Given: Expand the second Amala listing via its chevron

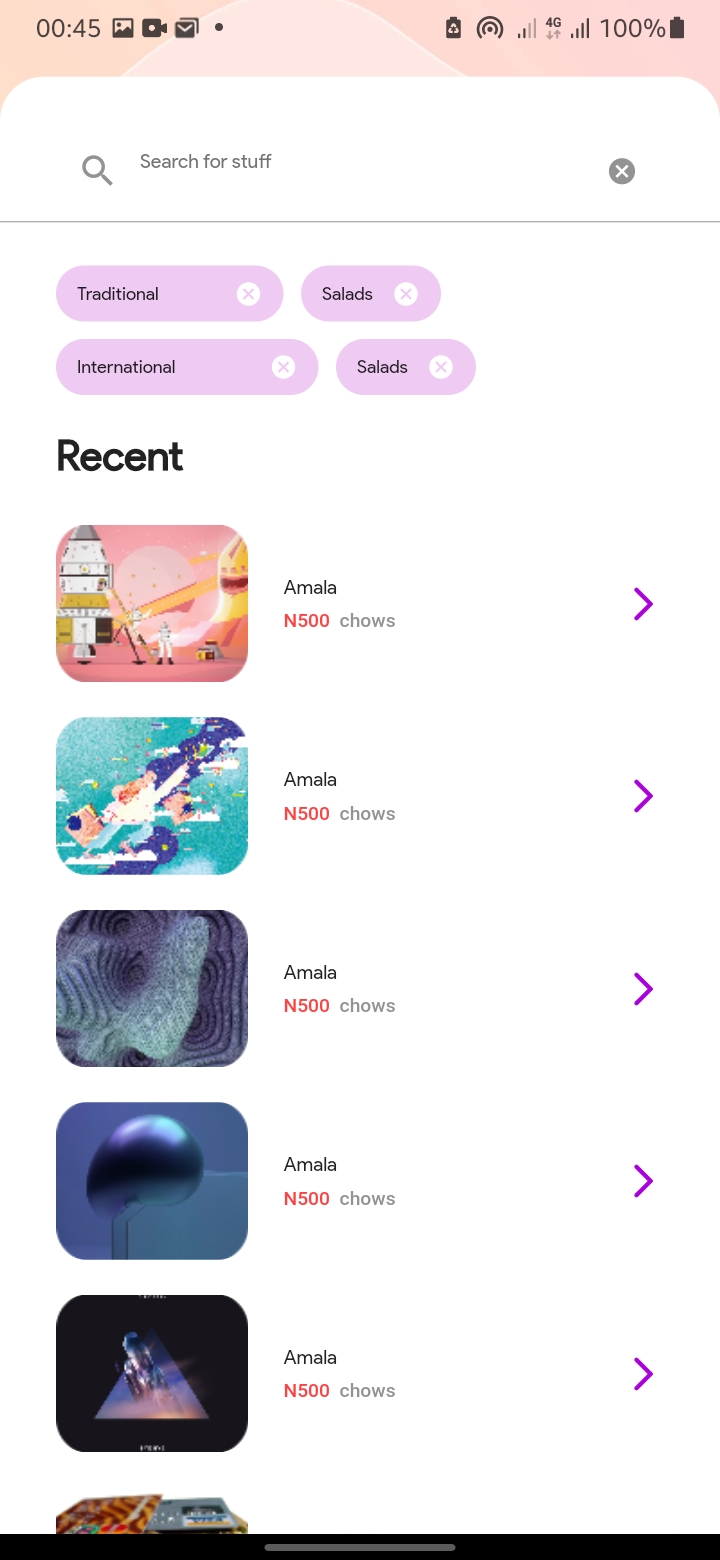Looking at the screenshot, I should 643,796.
